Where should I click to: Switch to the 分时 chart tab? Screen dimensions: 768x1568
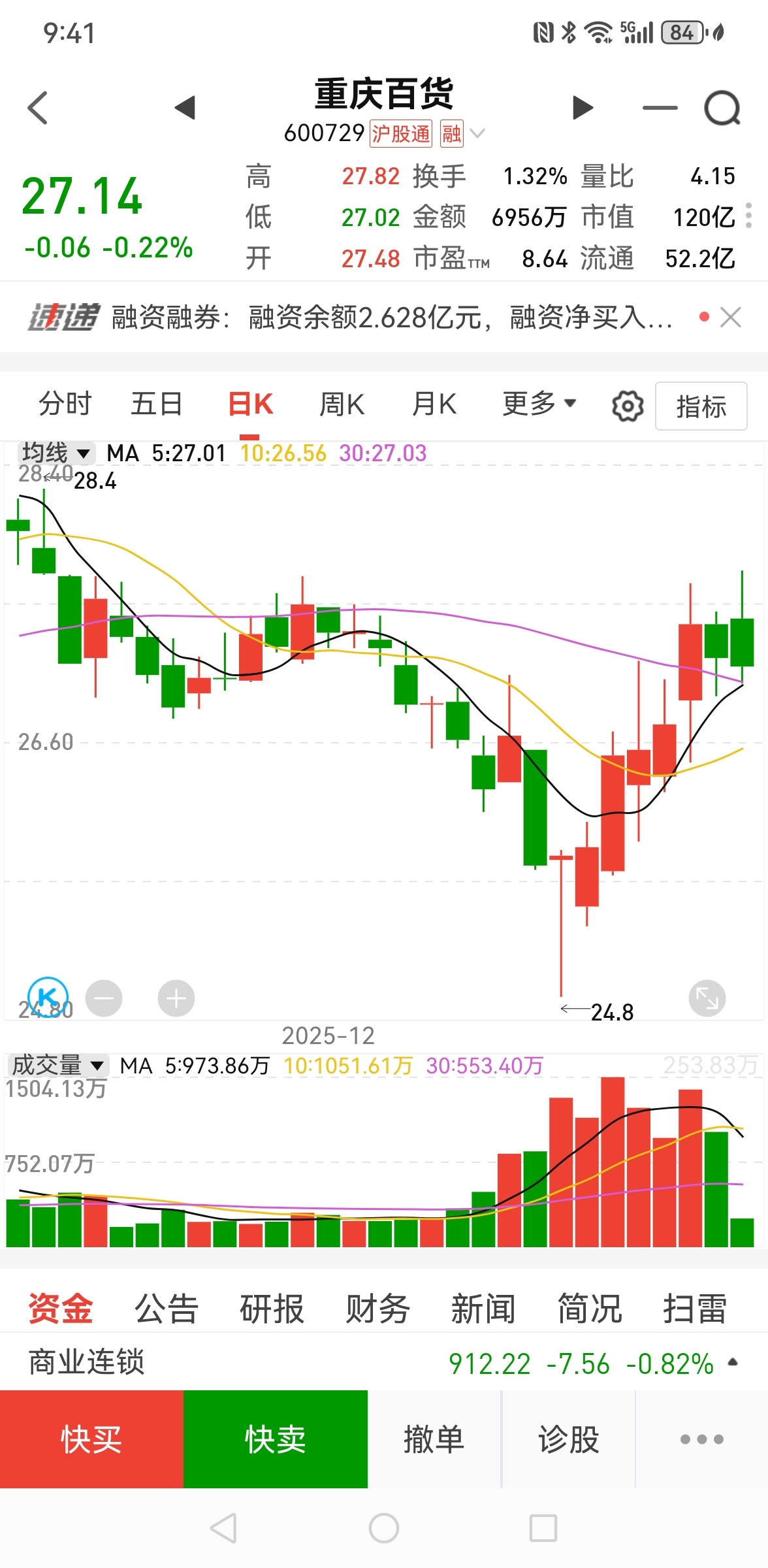[x=65, y=404]
